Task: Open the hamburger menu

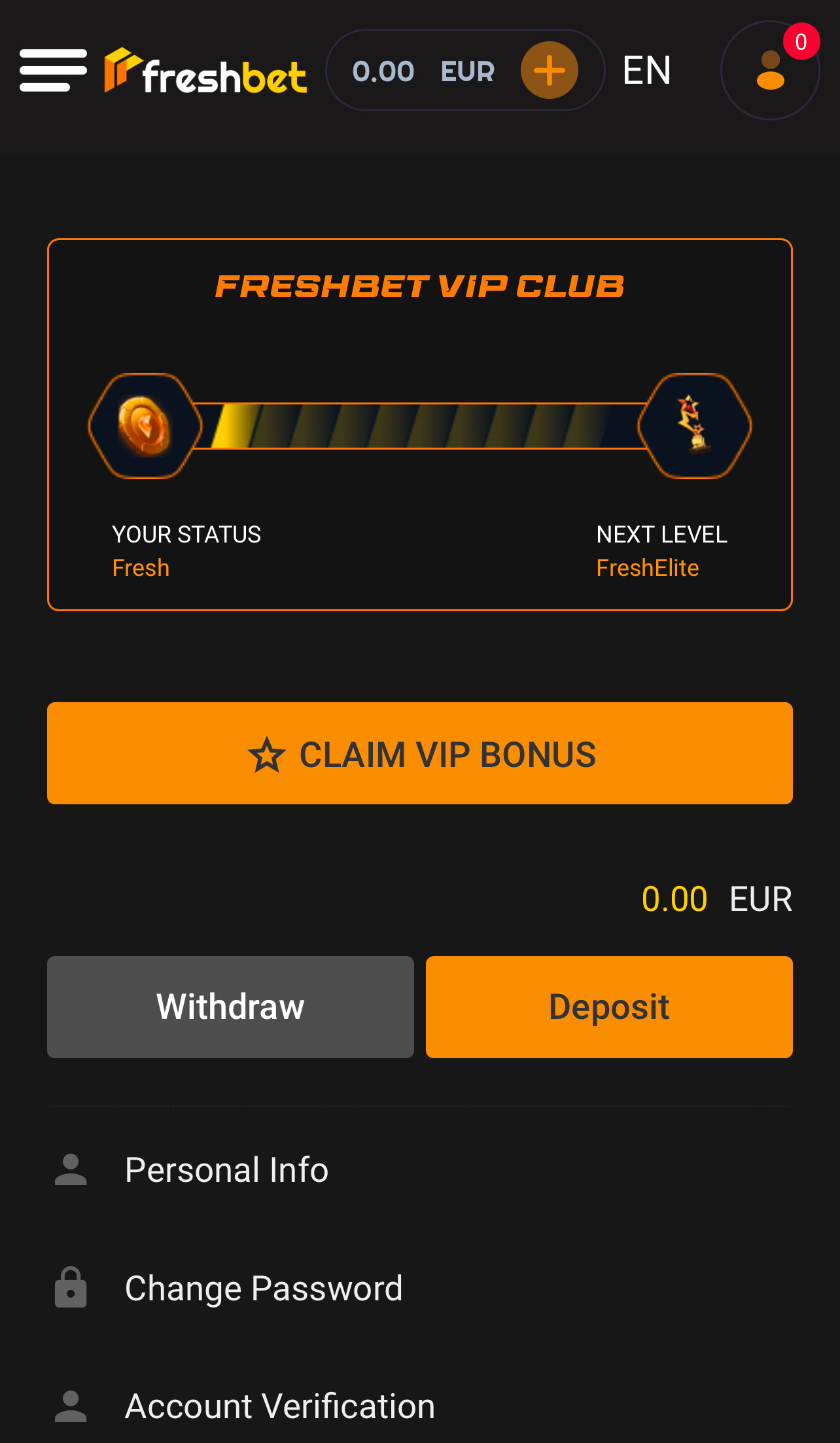Action: click(53, 71)
